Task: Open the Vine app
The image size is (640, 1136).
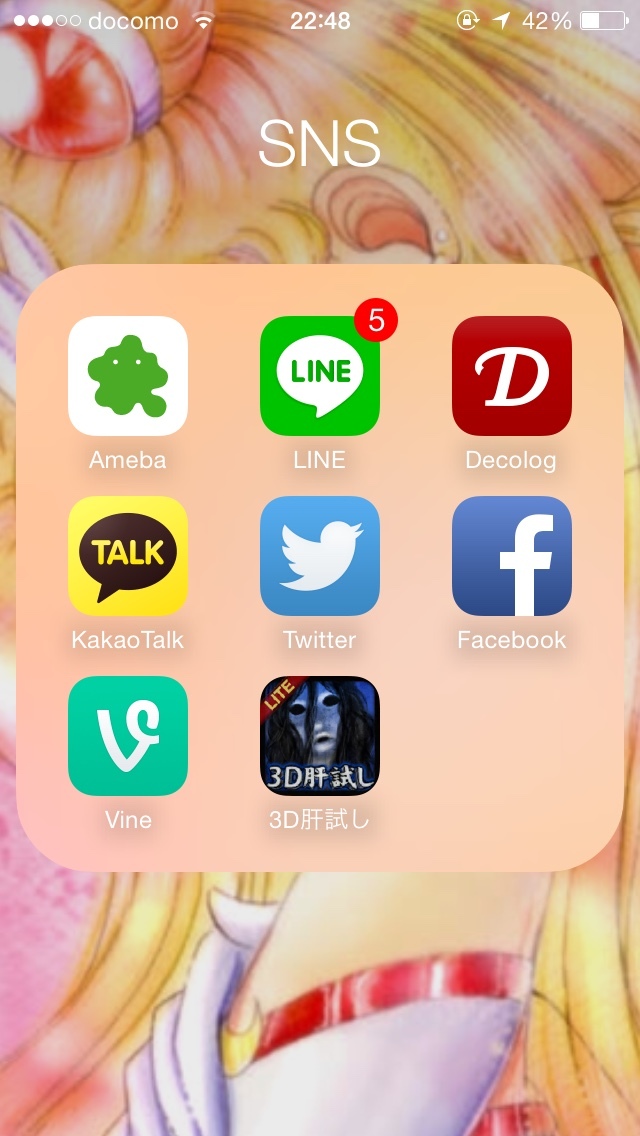Action: click(x=128, y=736)
